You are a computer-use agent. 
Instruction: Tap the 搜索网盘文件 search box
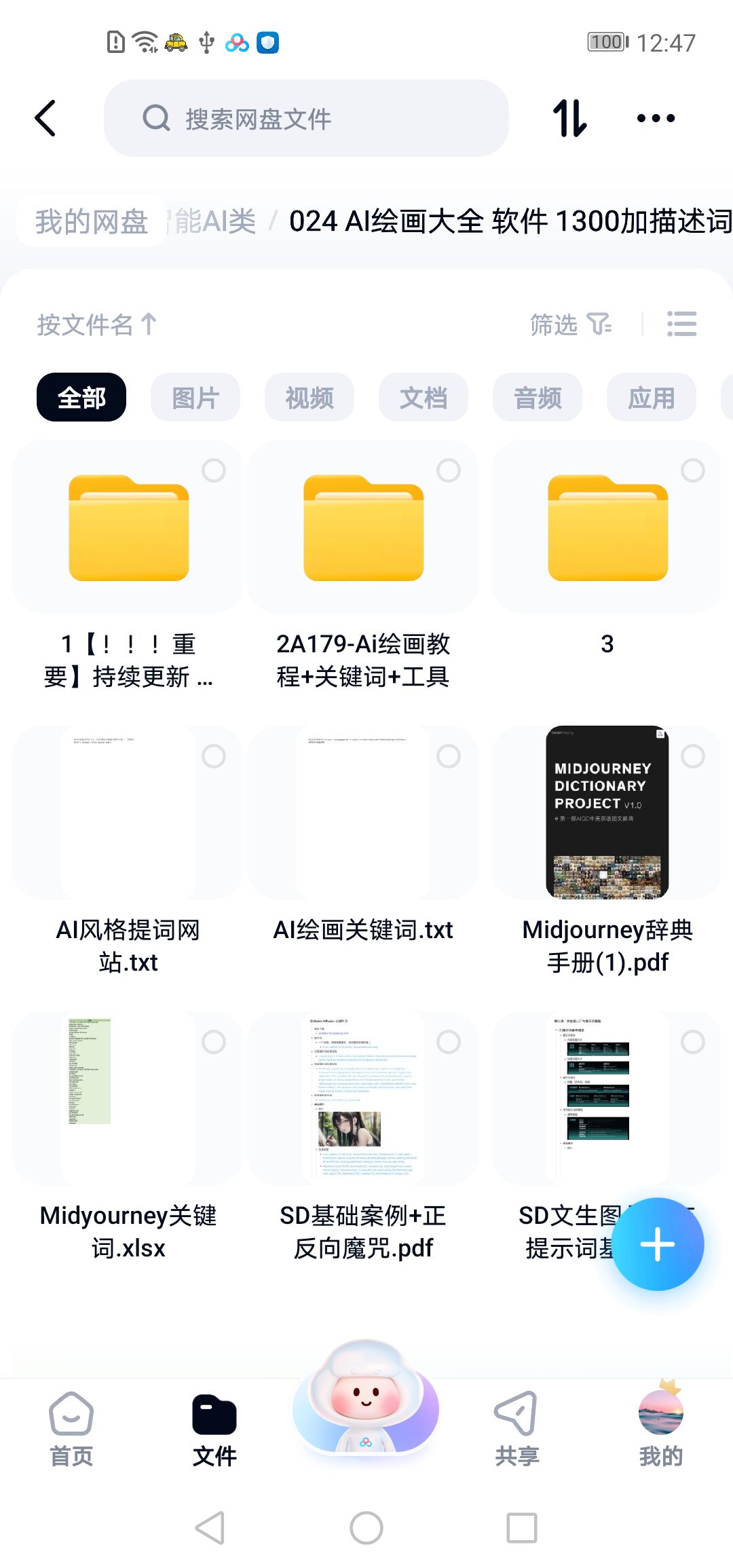click(305, 118)
